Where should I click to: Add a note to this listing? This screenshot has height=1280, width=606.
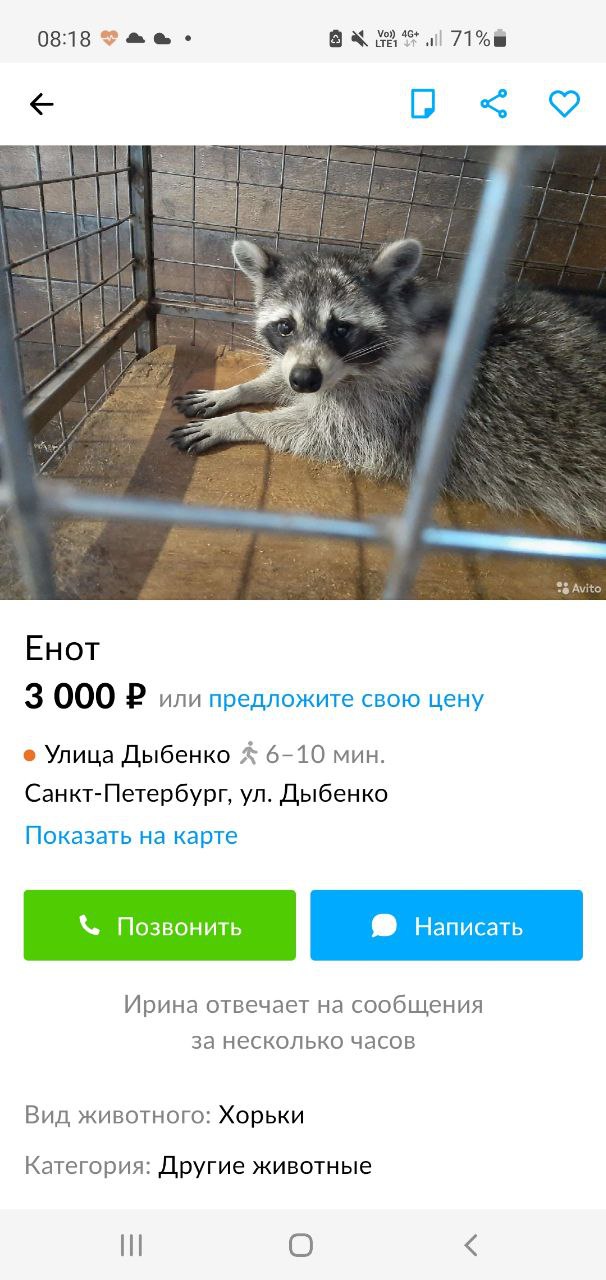[x=423, y=104]
